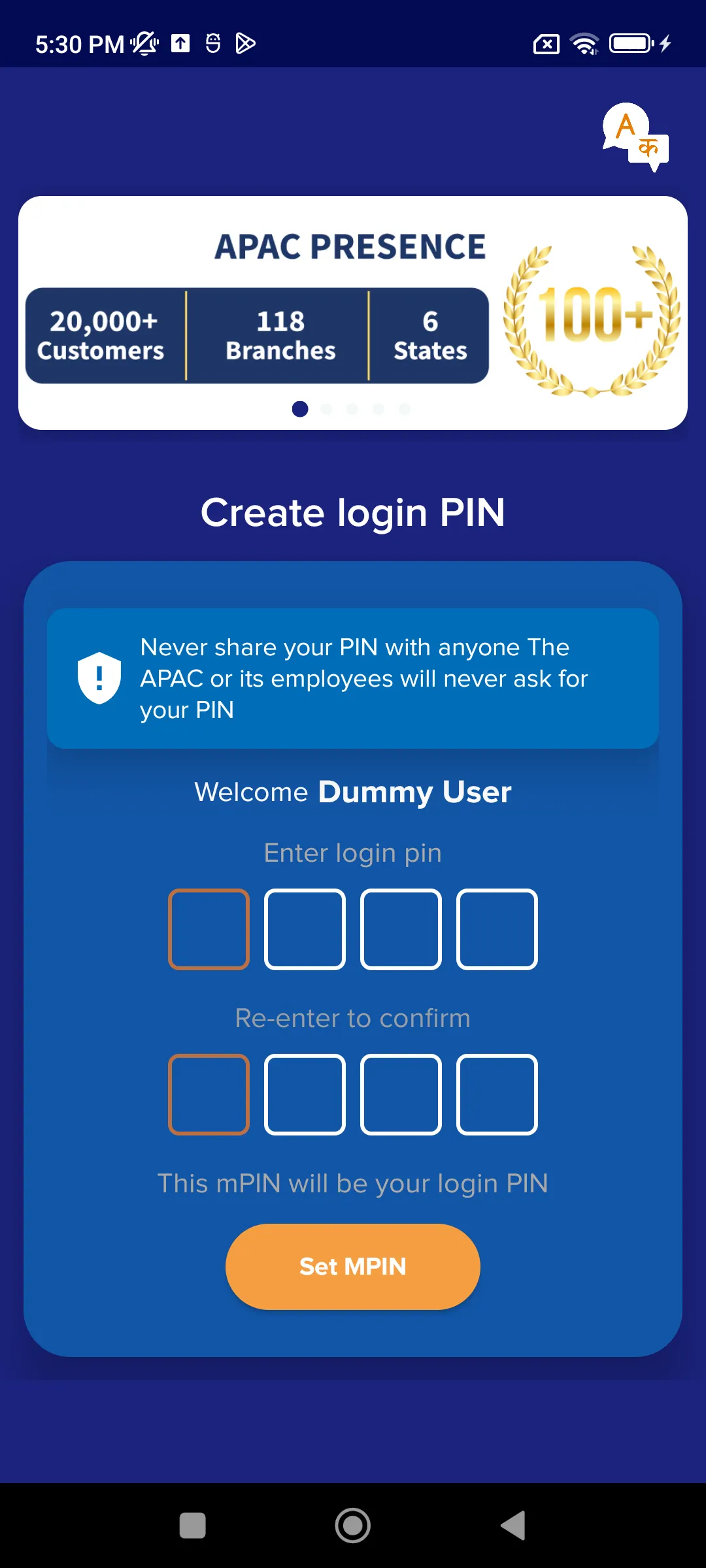Tap the battery indicator icon
The height and width of the screenshot is (1568, 706).
(629, 43)
